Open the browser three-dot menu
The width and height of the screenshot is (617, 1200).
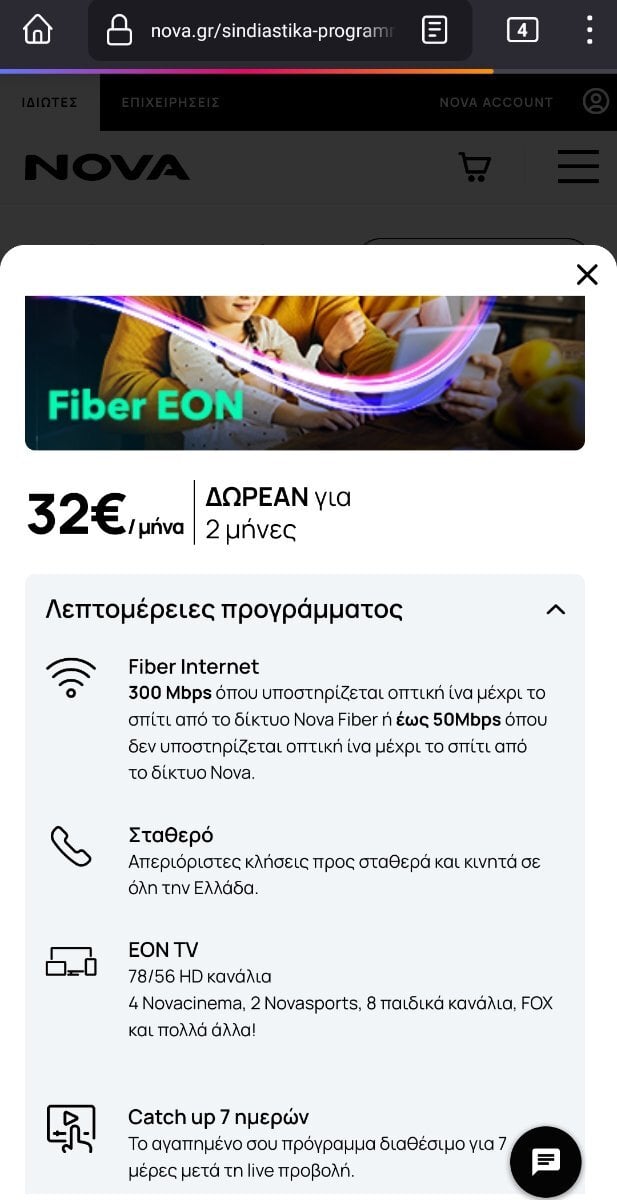click(589, 30)
